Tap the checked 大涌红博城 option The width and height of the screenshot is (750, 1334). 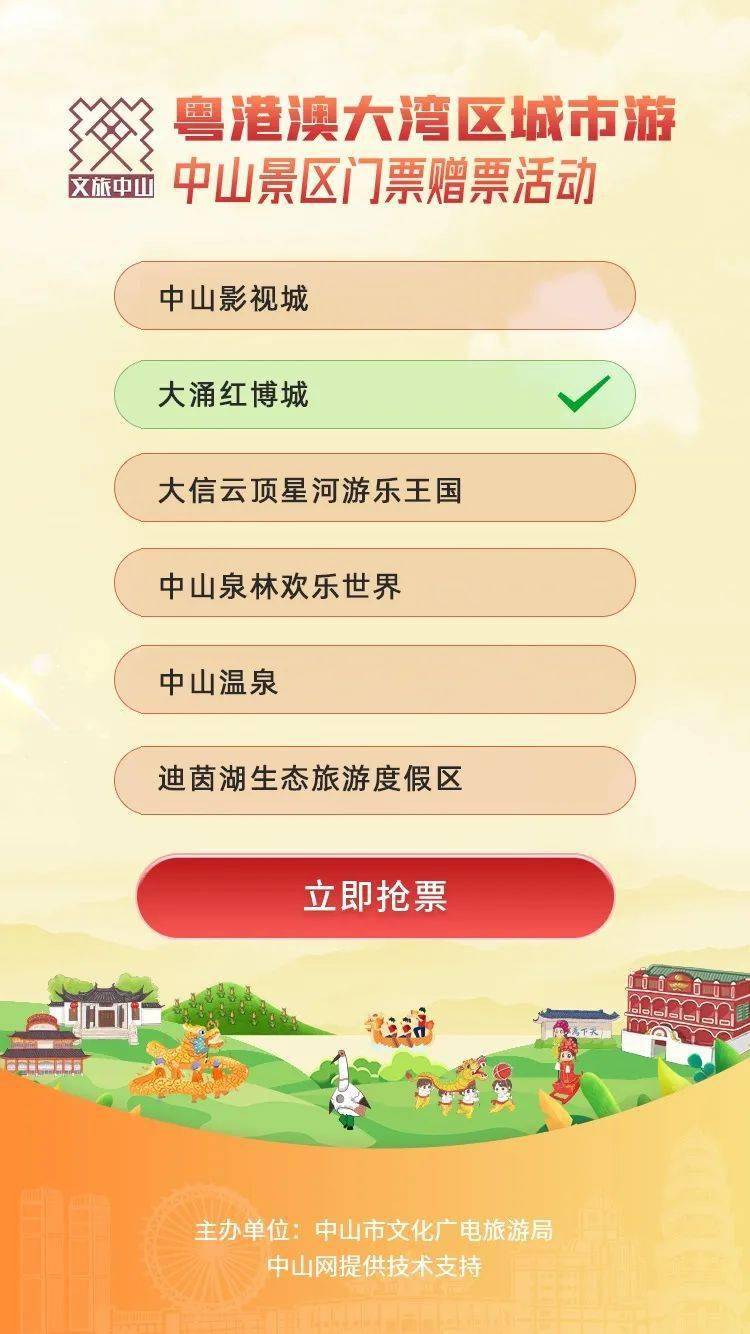[374, 394]
